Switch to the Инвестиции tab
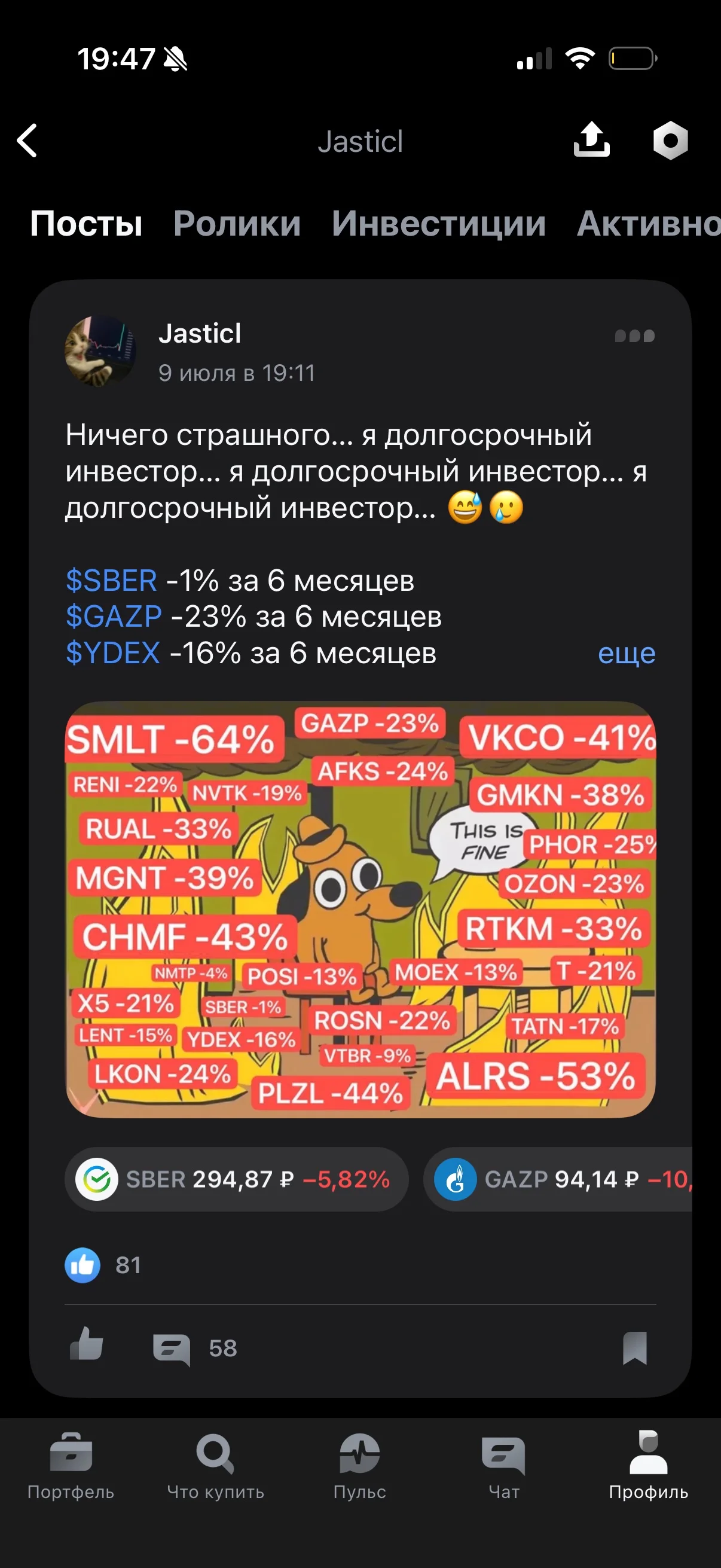 438,224
